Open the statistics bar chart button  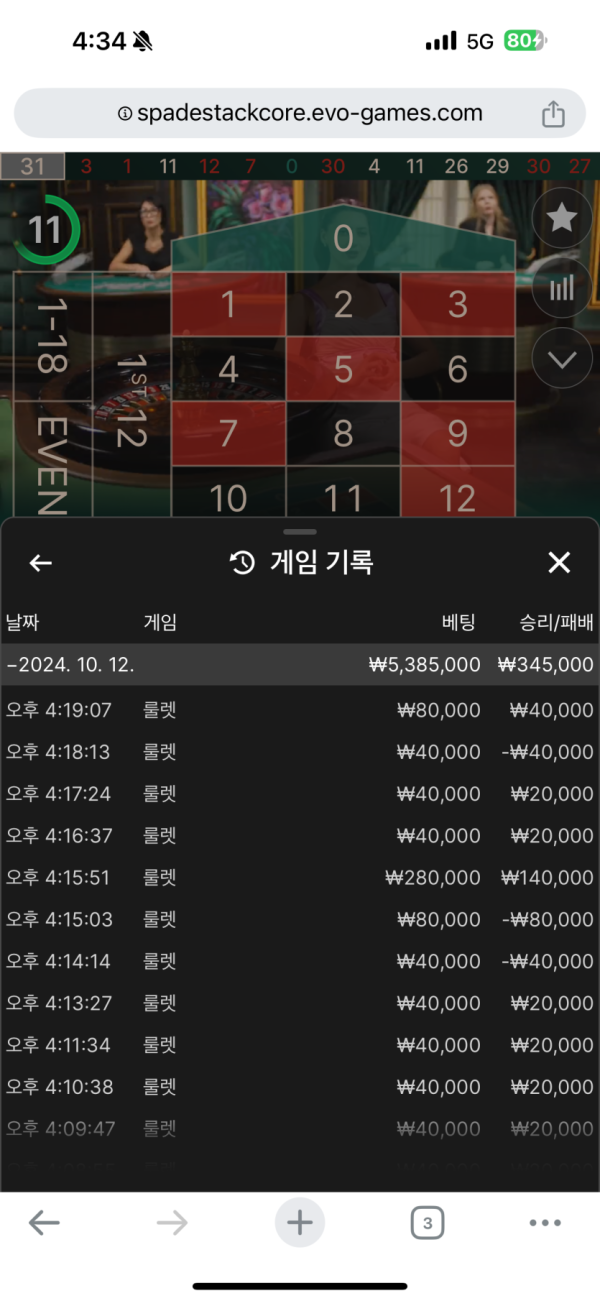(x=561, y=288)
